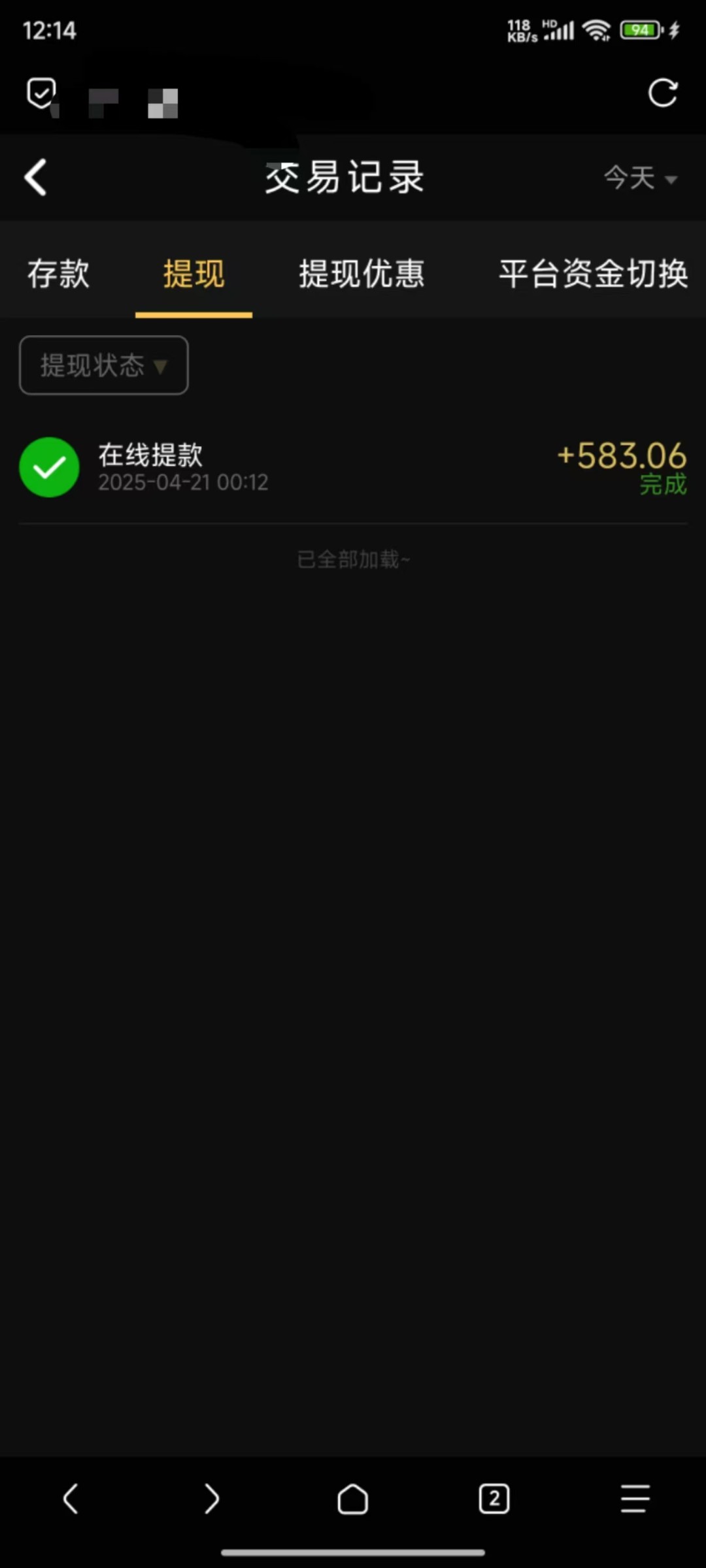Go back from 交易记录 page
This screenshot has width=706, height=1568.
coord(36,177)
